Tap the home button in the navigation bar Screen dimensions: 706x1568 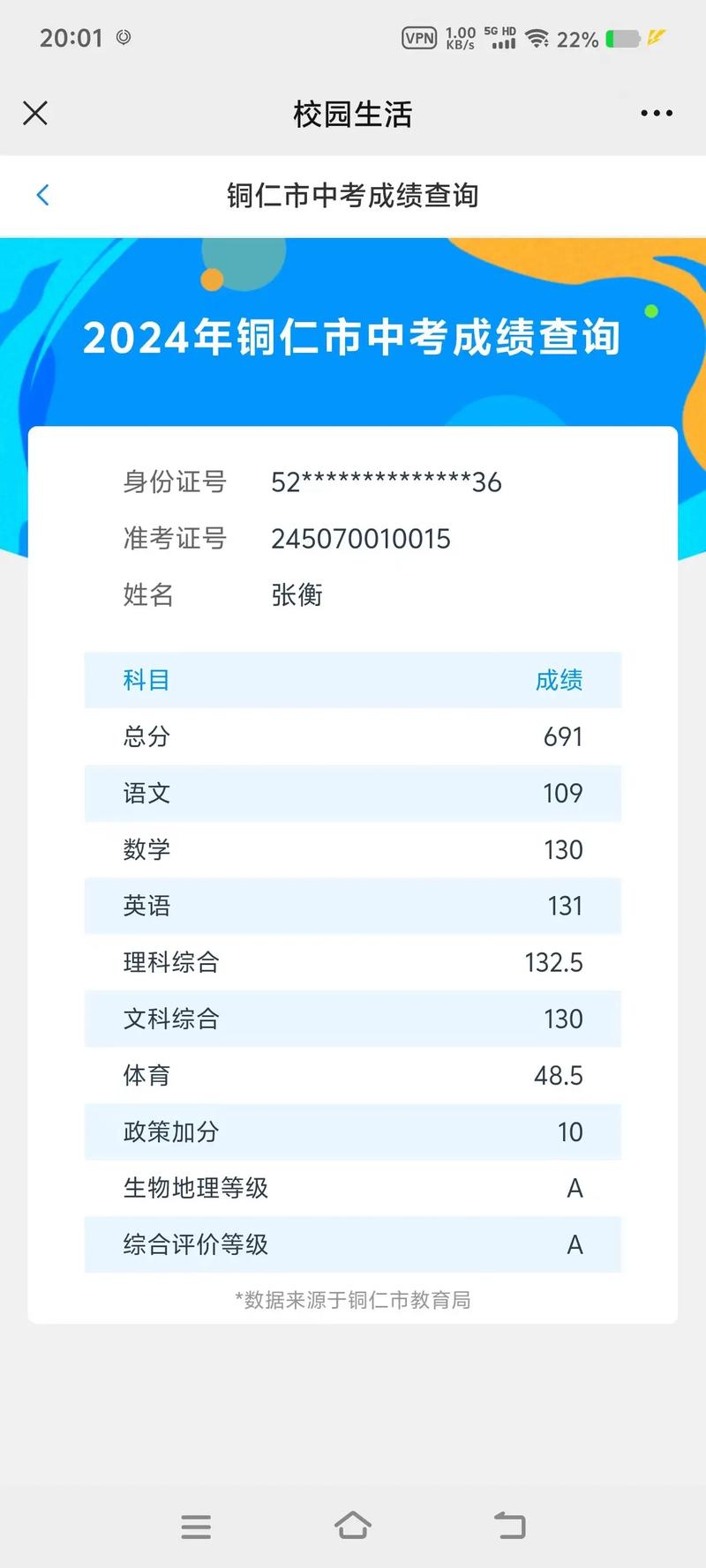tap(353, 1526)
